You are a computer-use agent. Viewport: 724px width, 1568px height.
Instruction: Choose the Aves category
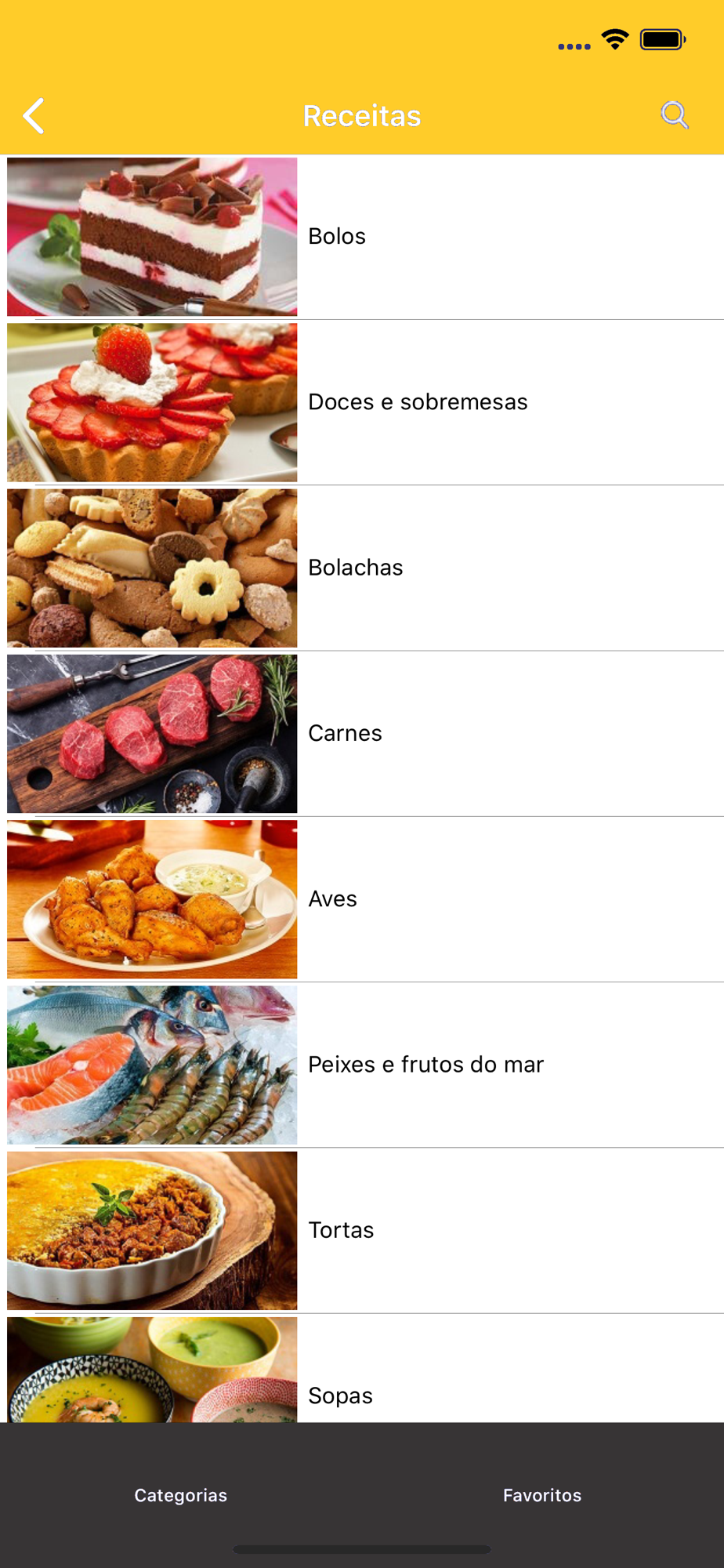pos(362,899)
